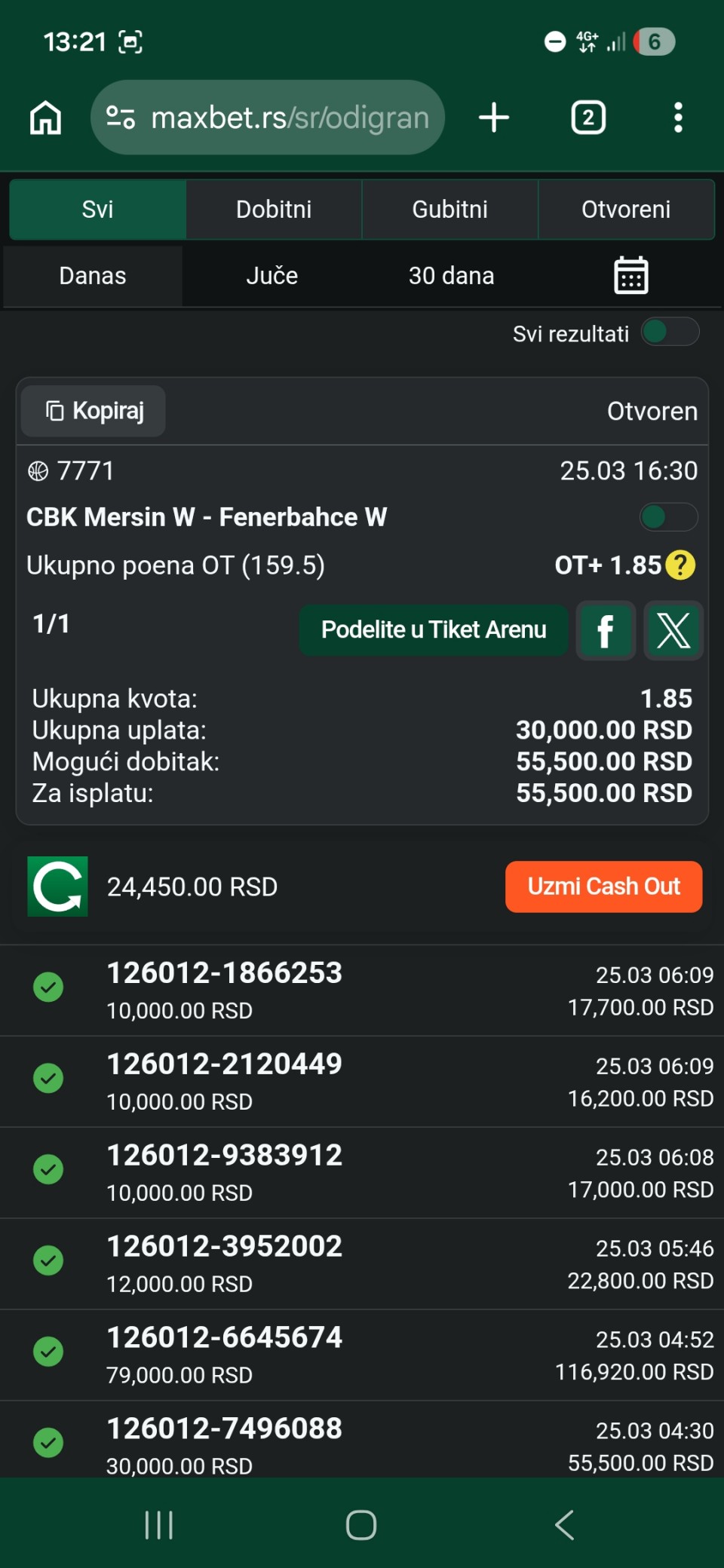Share the ticket on X
The image size is (724, 1568).
point(673,631)
